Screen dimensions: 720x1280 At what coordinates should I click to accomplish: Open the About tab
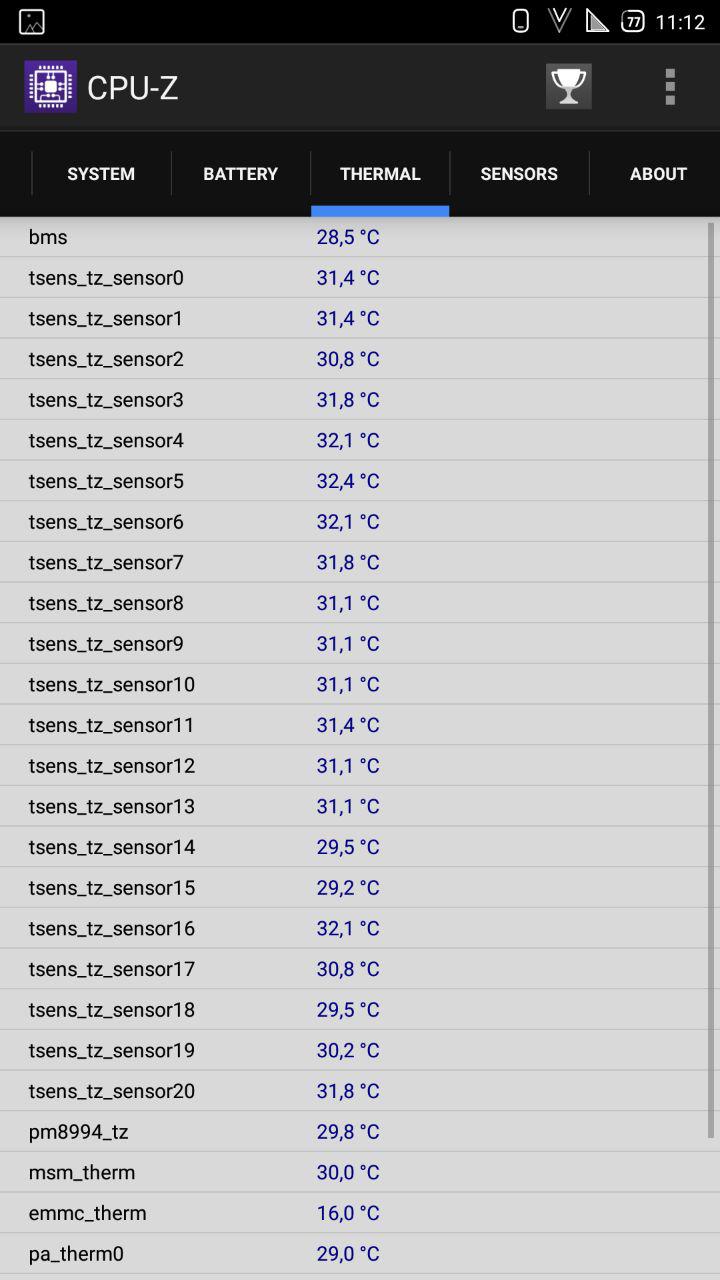(x=657, y=174)
